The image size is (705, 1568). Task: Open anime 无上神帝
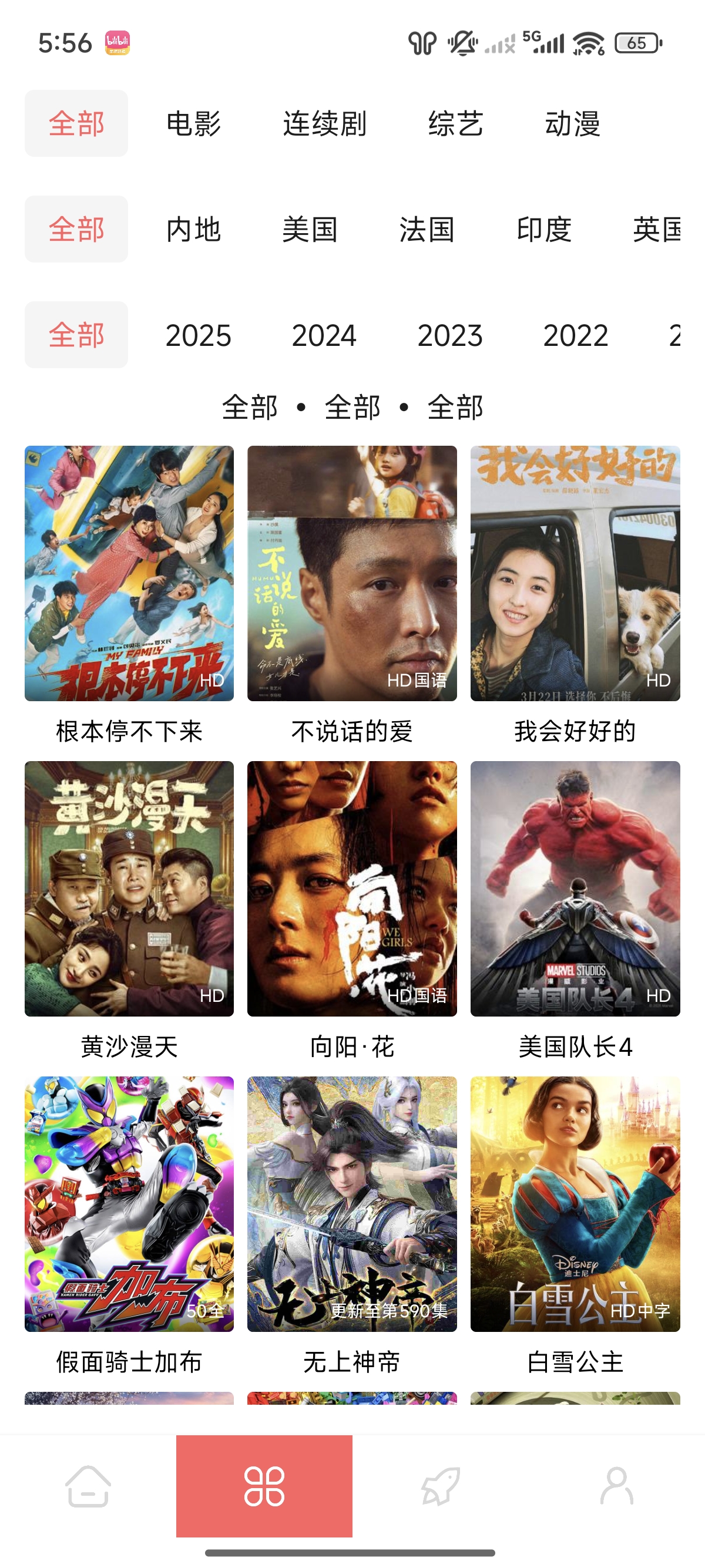352,1203
